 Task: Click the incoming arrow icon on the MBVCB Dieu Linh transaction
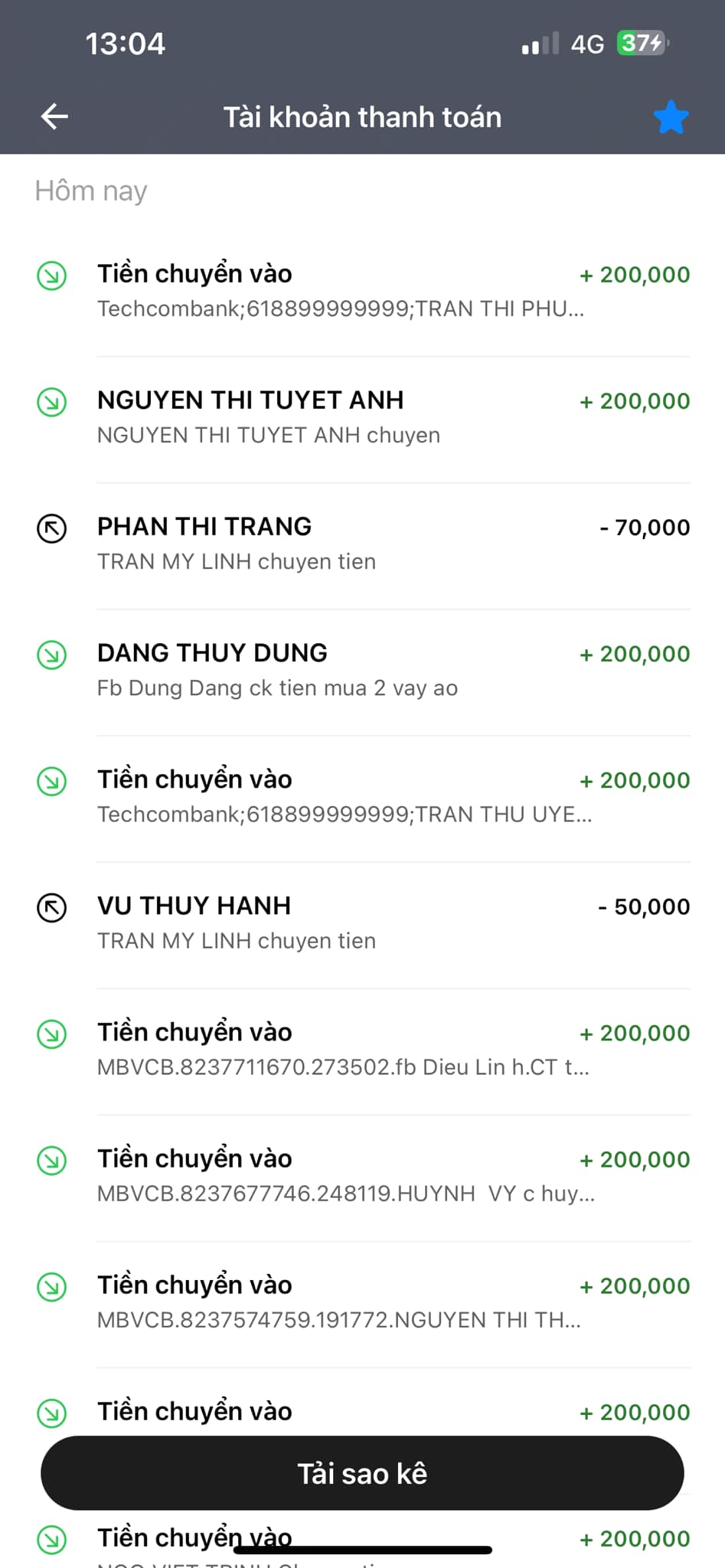(51, 1033)
